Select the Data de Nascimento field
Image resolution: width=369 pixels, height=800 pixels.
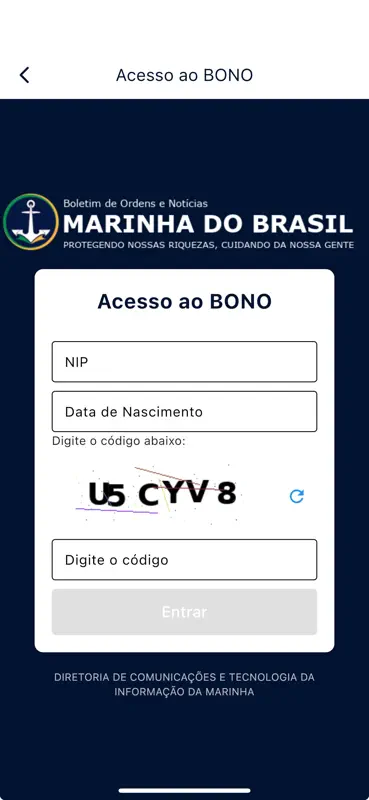pyautogui.click(x=184, y=411)
